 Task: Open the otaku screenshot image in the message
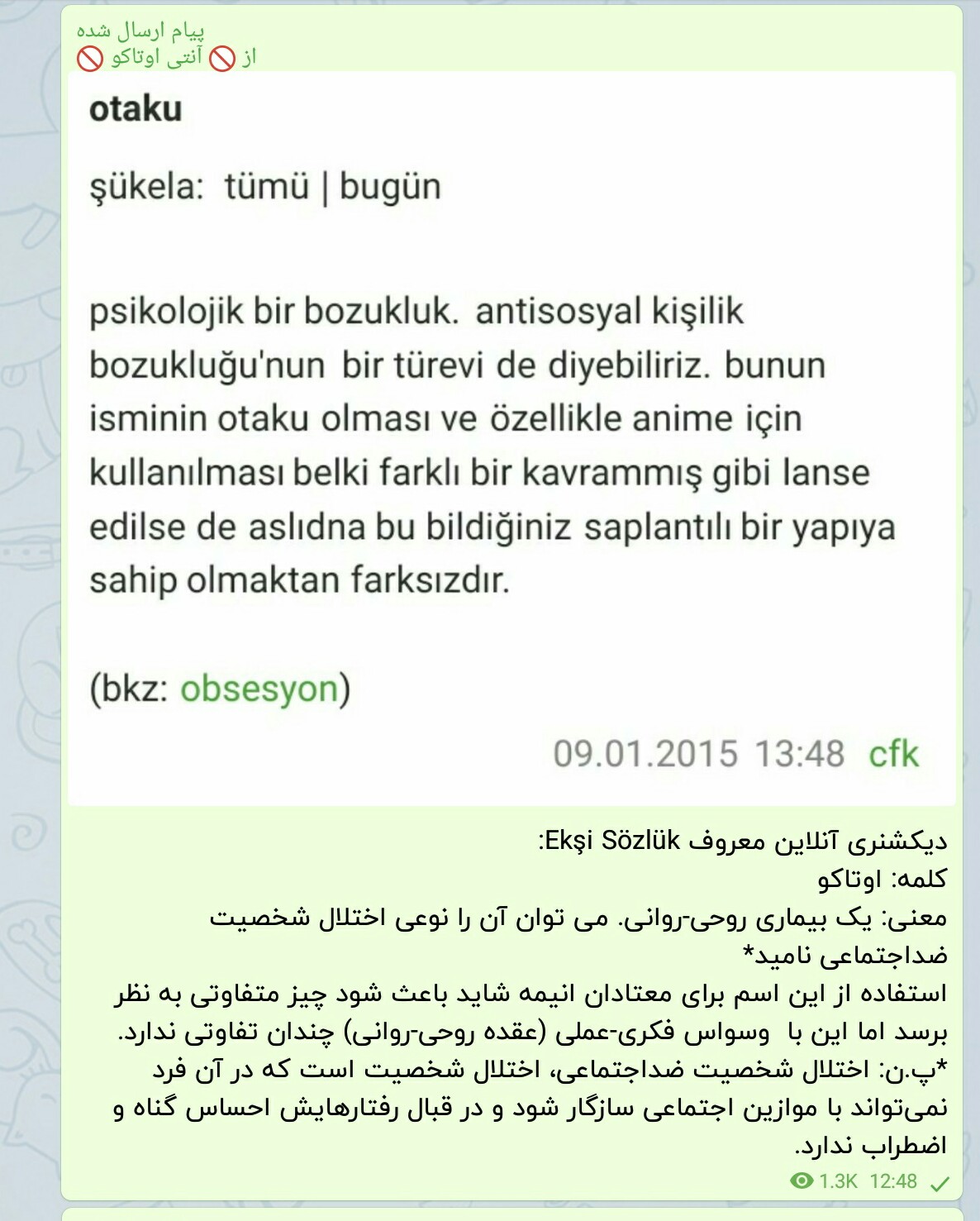[511, 438]
